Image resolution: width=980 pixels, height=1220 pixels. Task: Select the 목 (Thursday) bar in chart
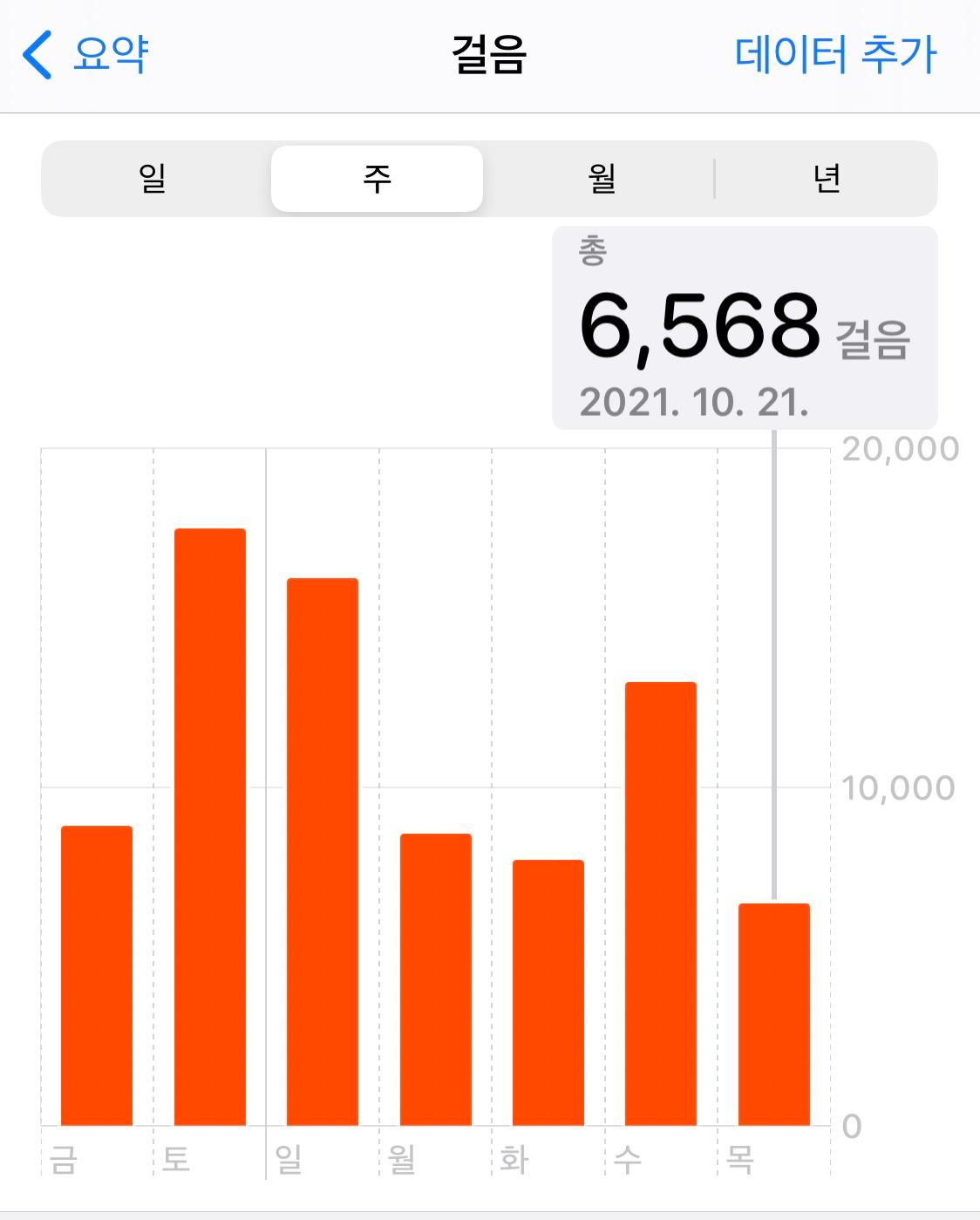(774, 1014)
